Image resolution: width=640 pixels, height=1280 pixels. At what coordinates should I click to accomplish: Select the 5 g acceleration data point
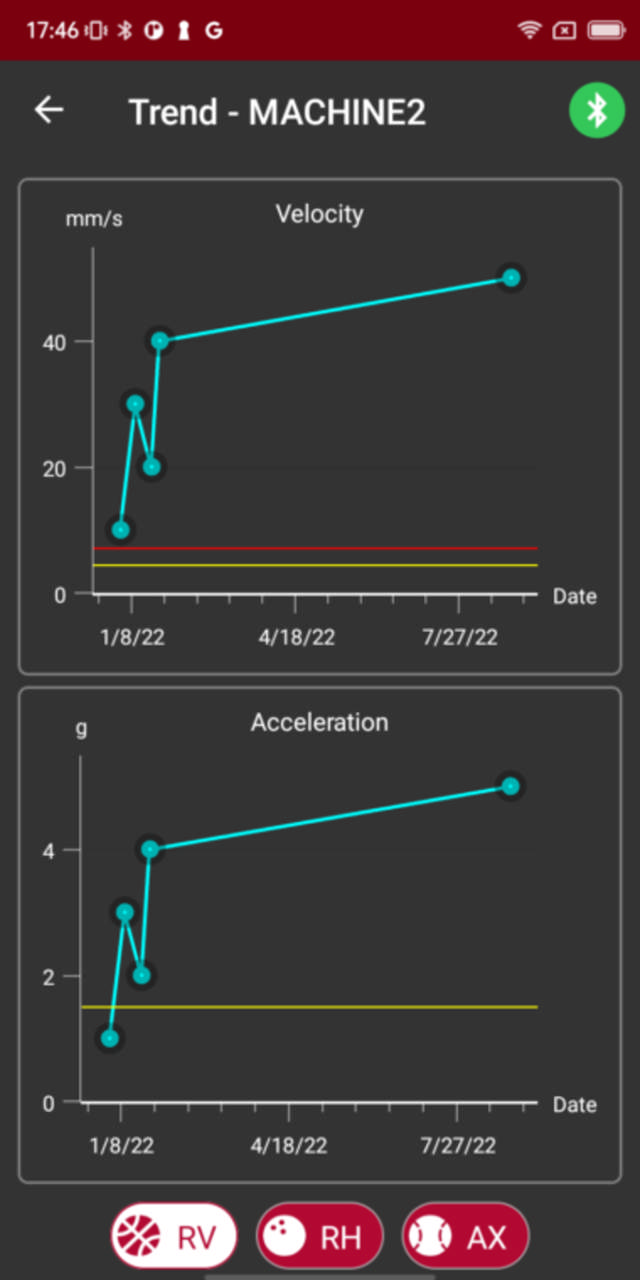coord(510,786)
